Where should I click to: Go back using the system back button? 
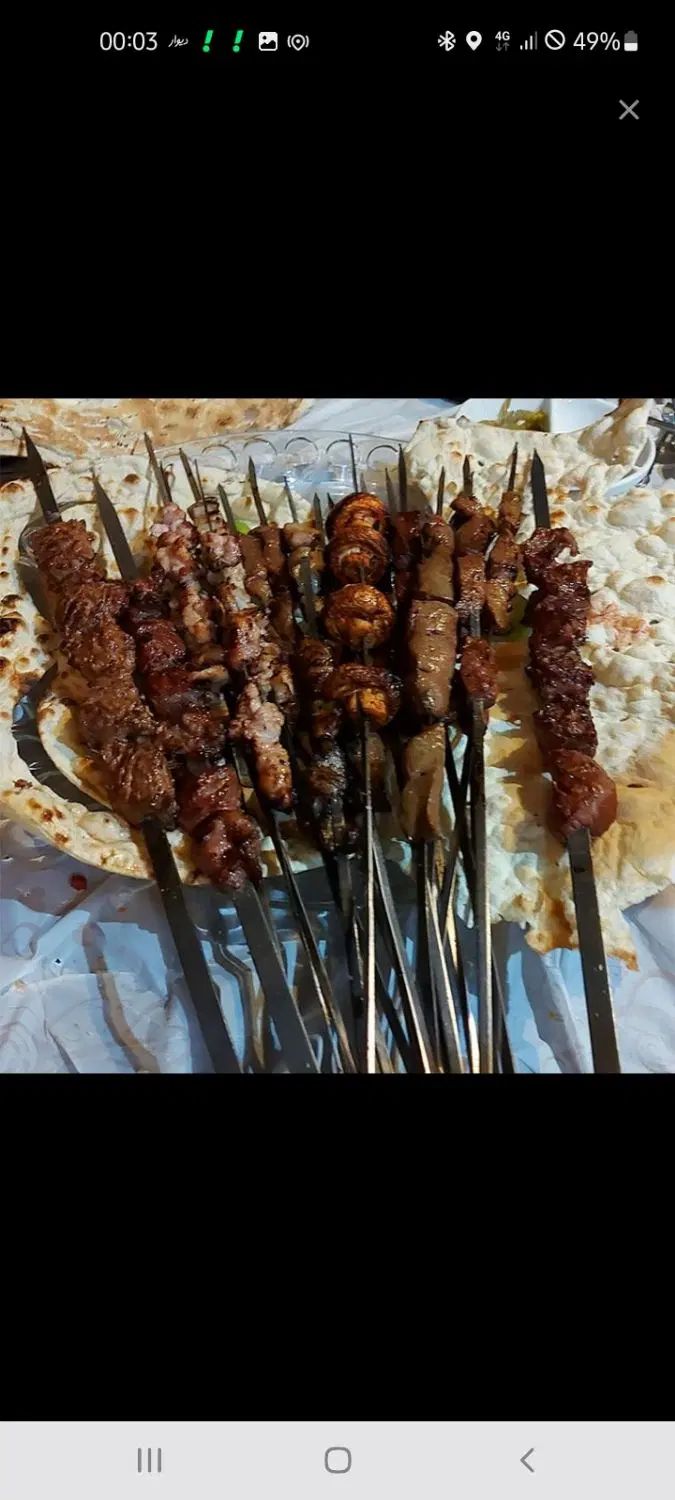527,1460
